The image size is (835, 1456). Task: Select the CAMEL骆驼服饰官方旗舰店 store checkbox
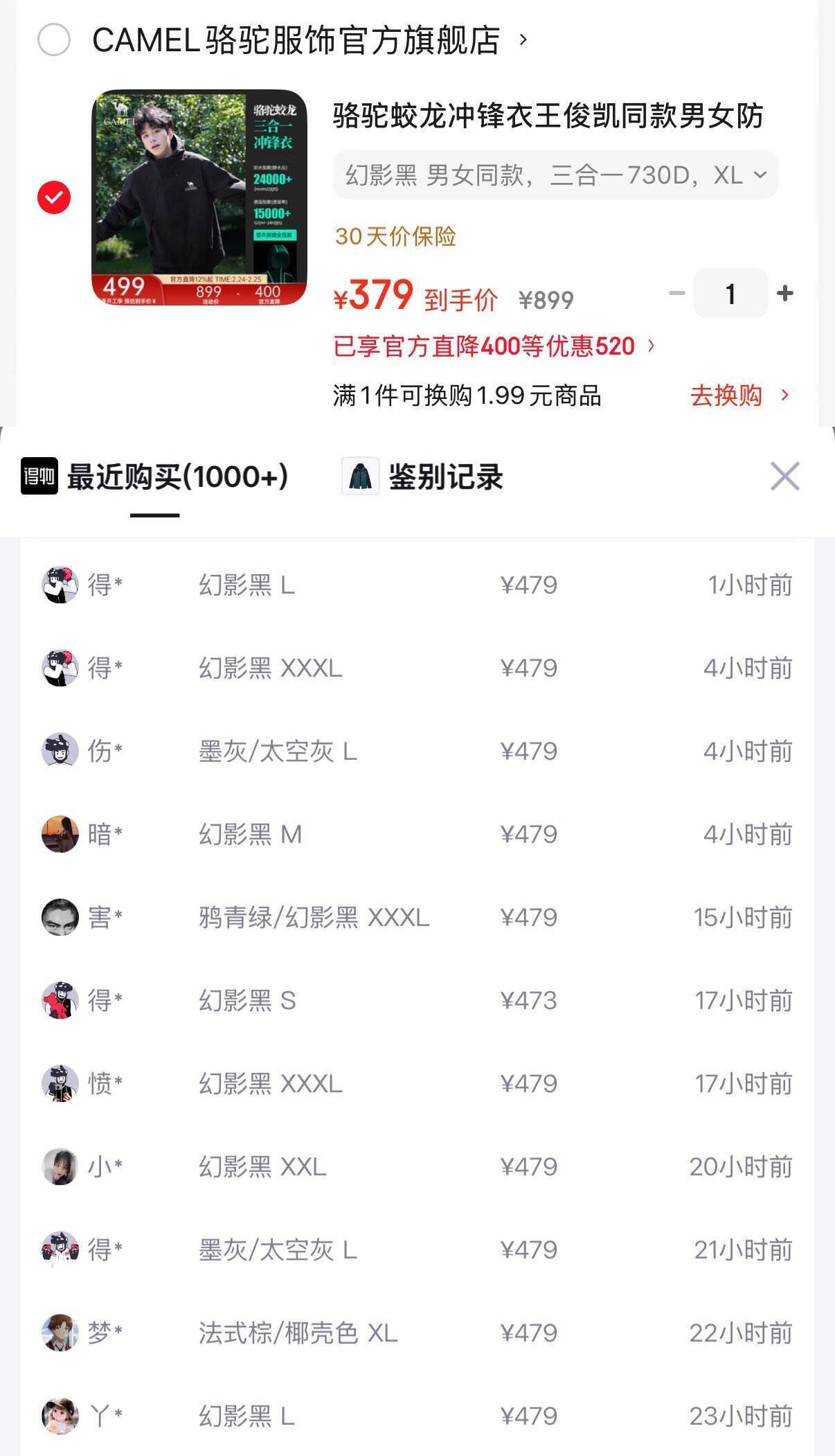point(54,39)
